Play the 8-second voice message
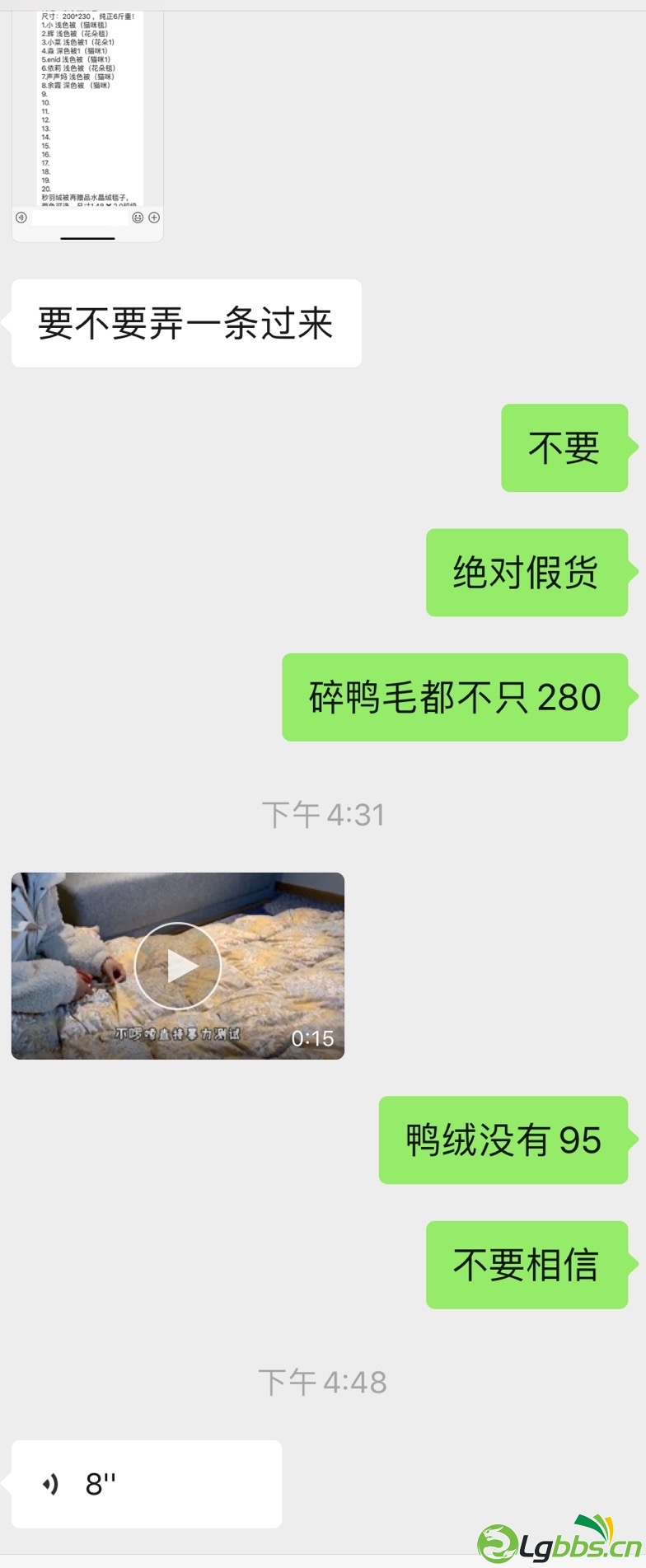Image resolution: width=646 pixels, height=1568 pixels. (146, 1484)
